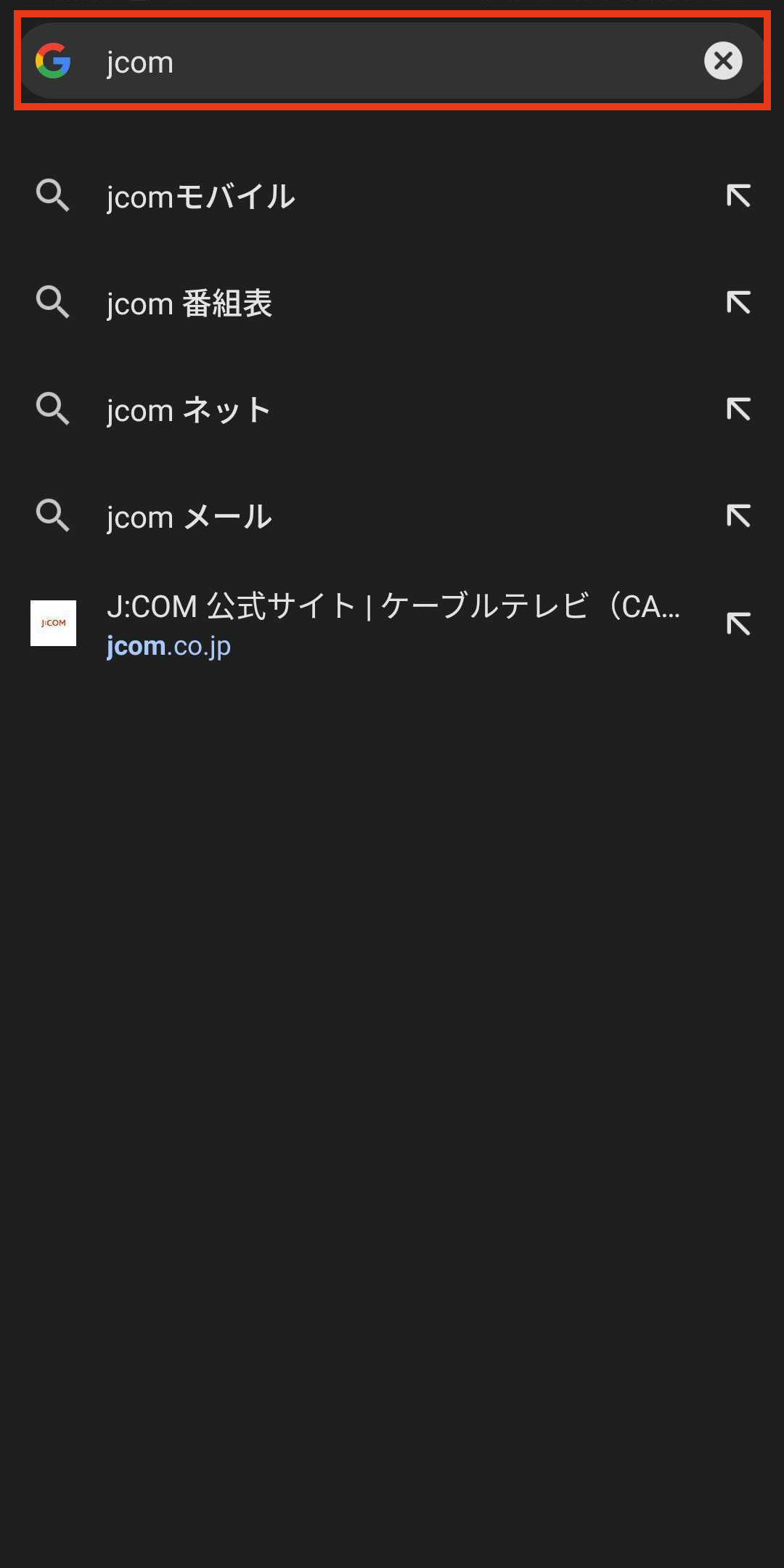Fill search with jcomモバイル via arrow
Image resolution: width=784 pixels, height=1568 pixels.
tap(738, 196)
